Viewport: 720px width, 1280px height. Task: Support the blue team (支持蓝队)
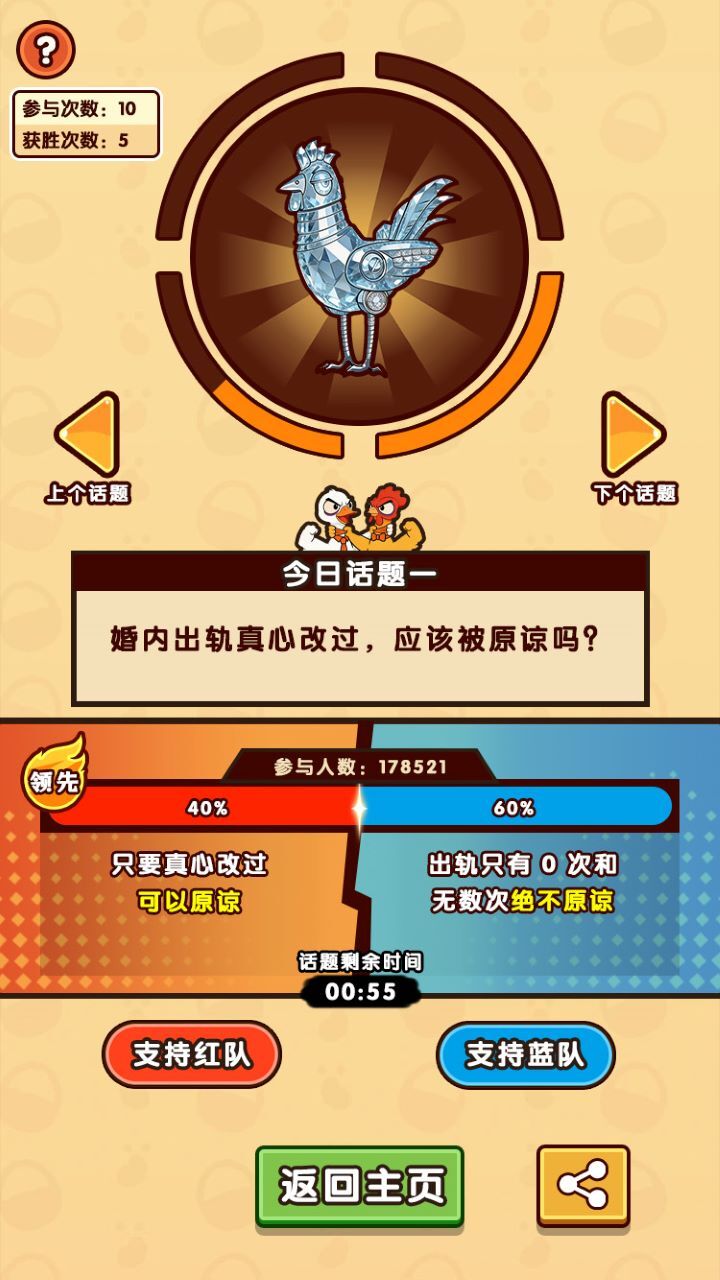coord(525,1054)
